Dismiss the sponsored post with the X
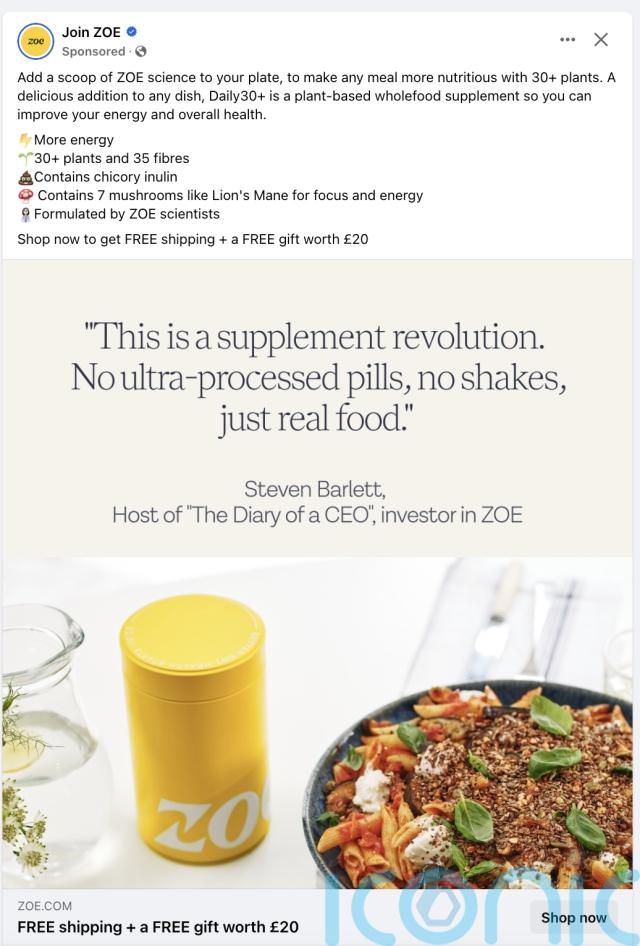This screenshot has width=640, height=946. click(x=601, y=40)
